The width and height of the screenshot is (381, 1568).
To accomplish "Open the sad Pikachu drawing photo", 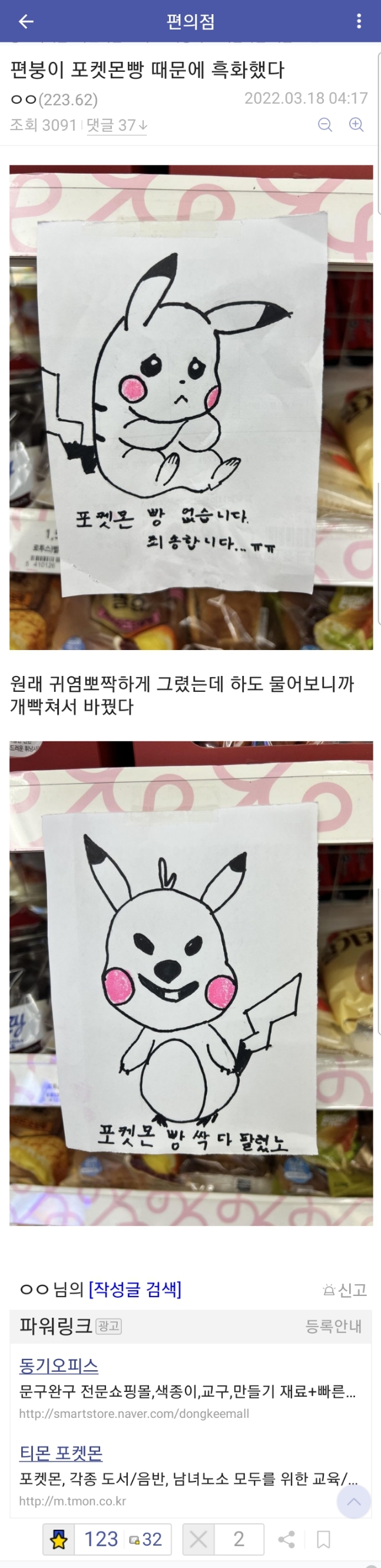I will point(191,407).
